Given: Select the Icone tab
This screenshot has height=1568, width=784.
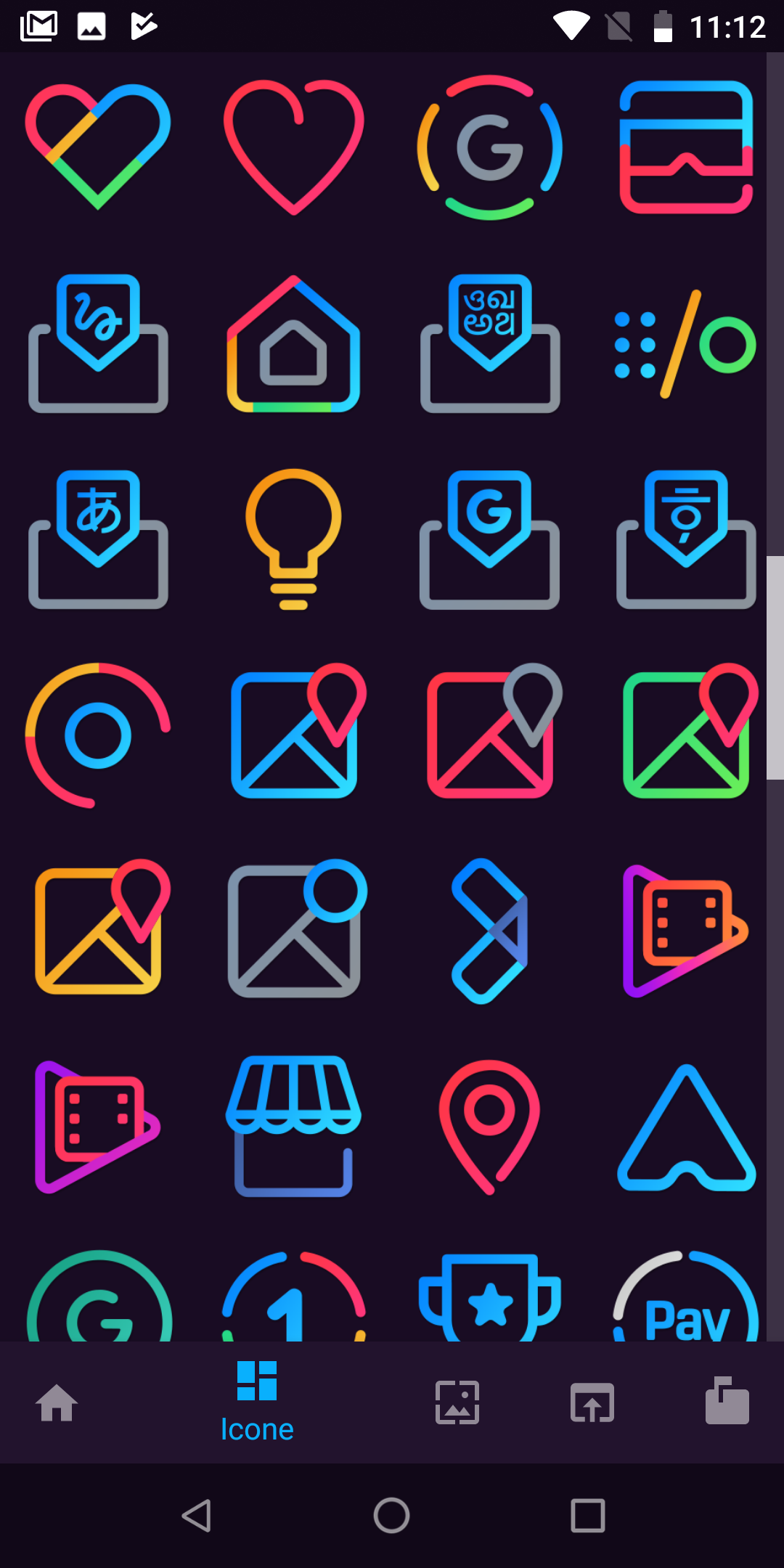Looking at the screenshot, I should 257,1402.
